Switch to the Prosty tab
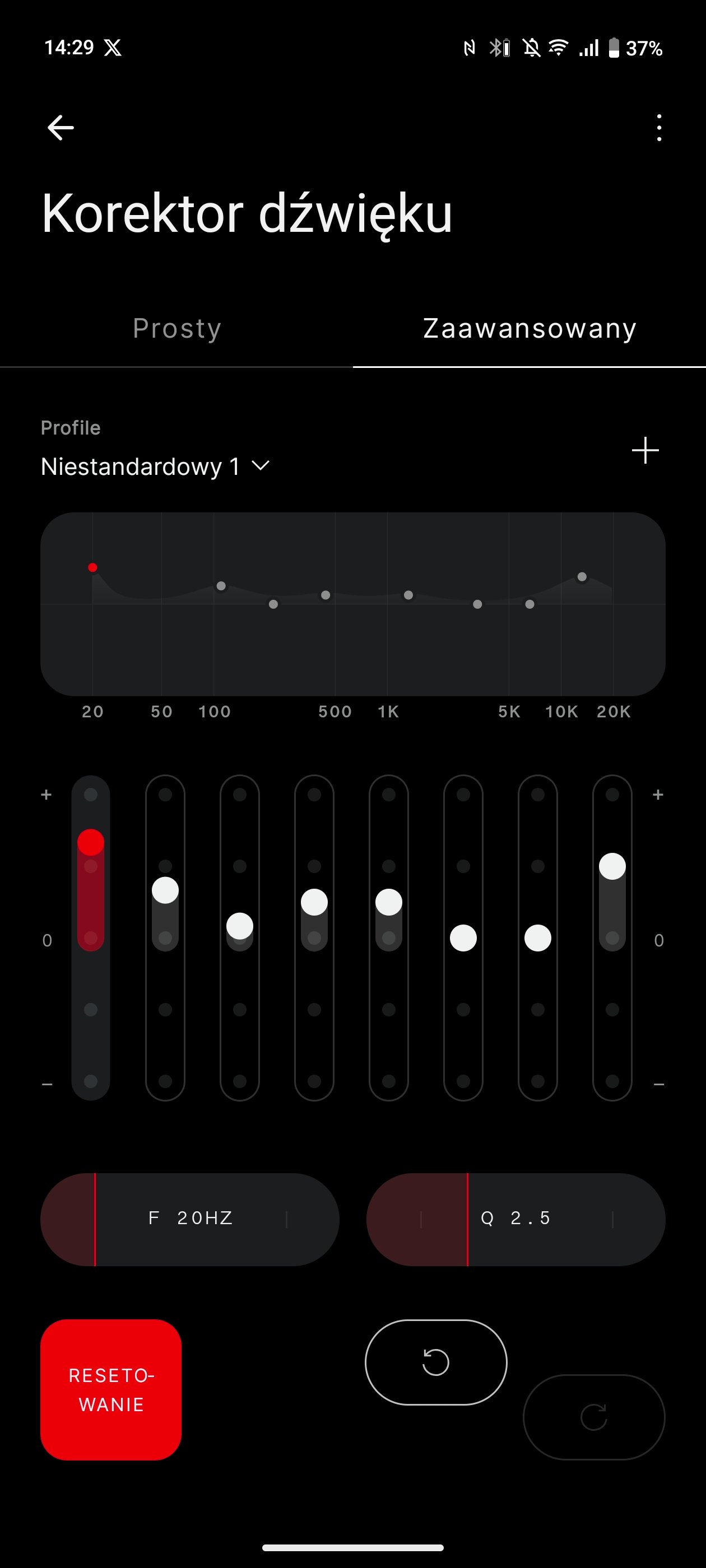 pos(176,329)
